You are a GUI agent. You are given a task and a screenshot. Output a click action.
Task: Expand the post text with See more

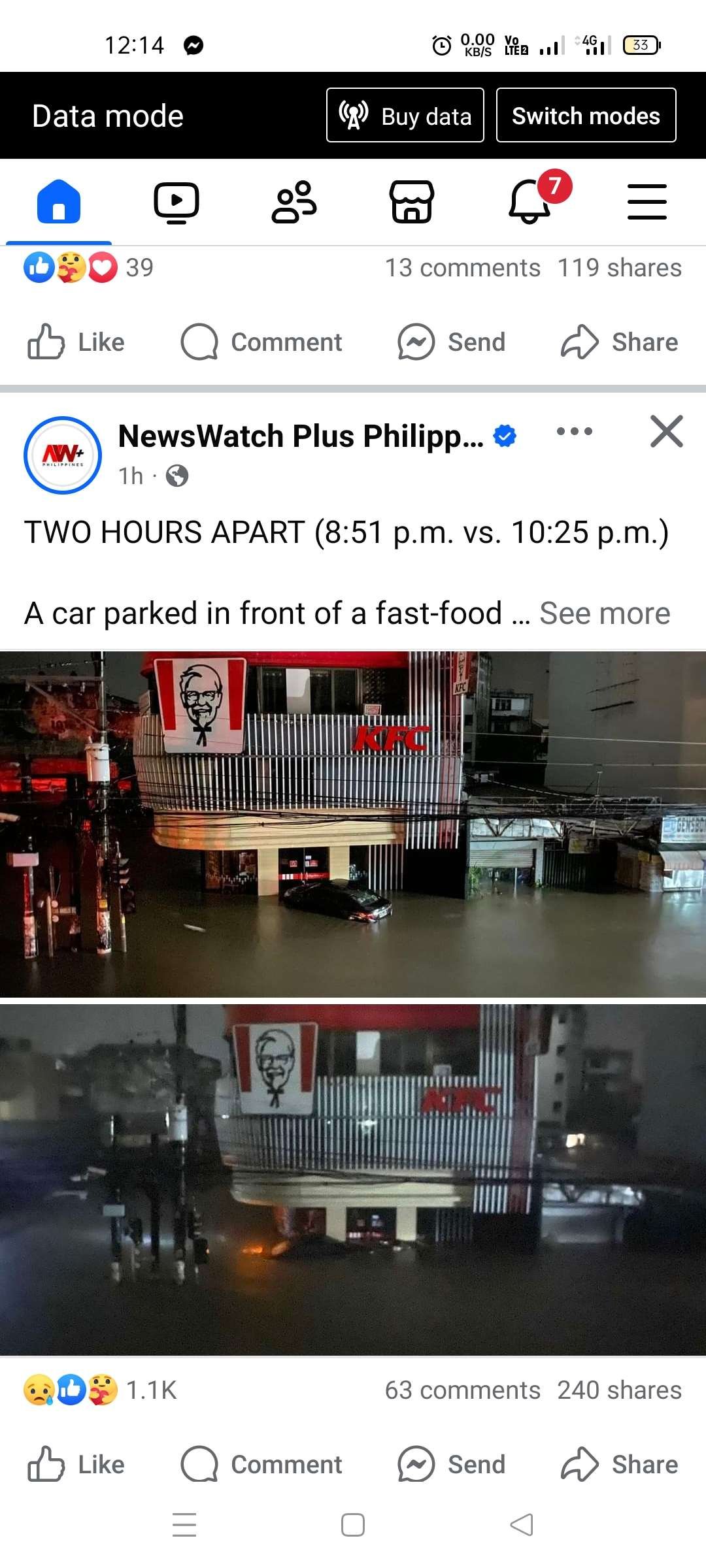[605, 613]
